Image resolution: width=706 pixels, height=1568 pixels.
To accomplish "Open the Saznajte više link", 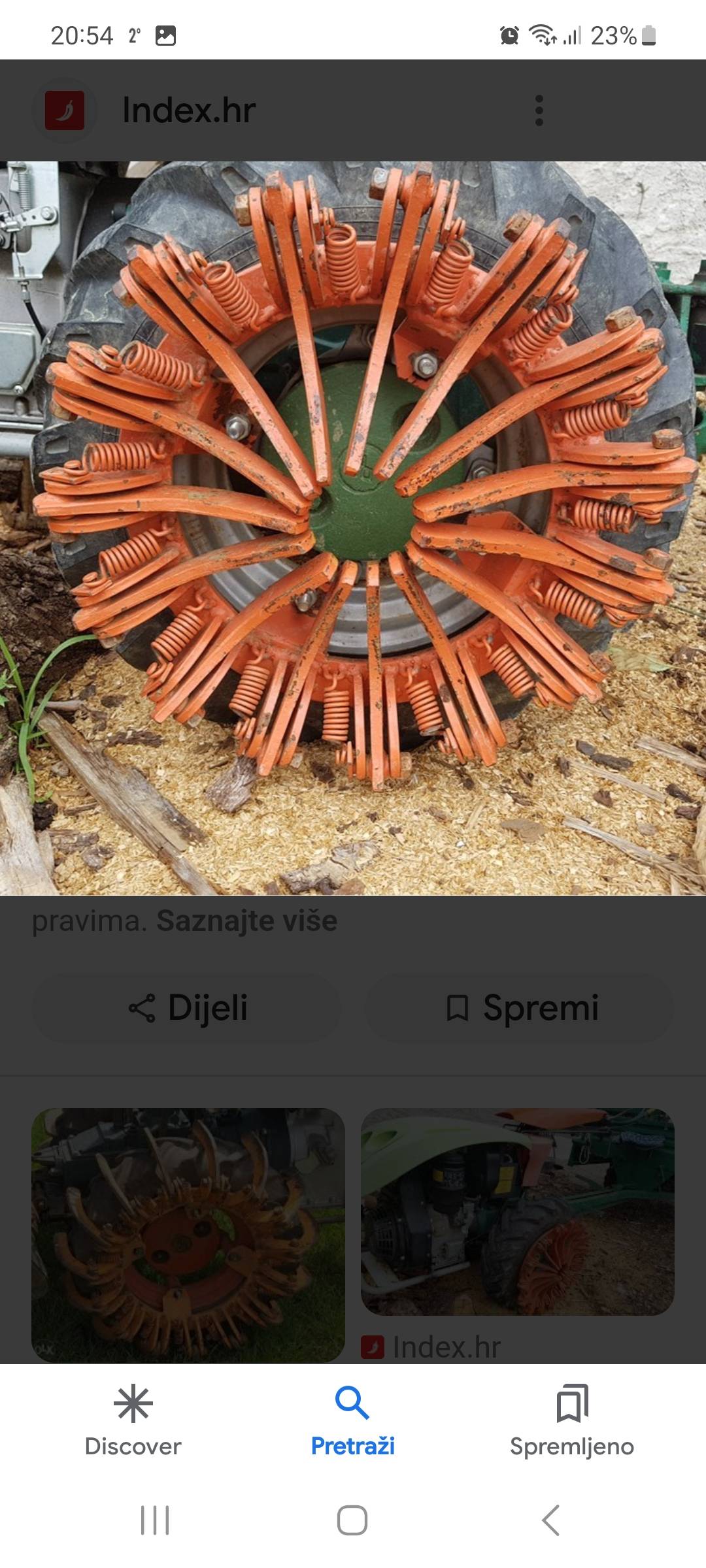I will coord(247,921).
